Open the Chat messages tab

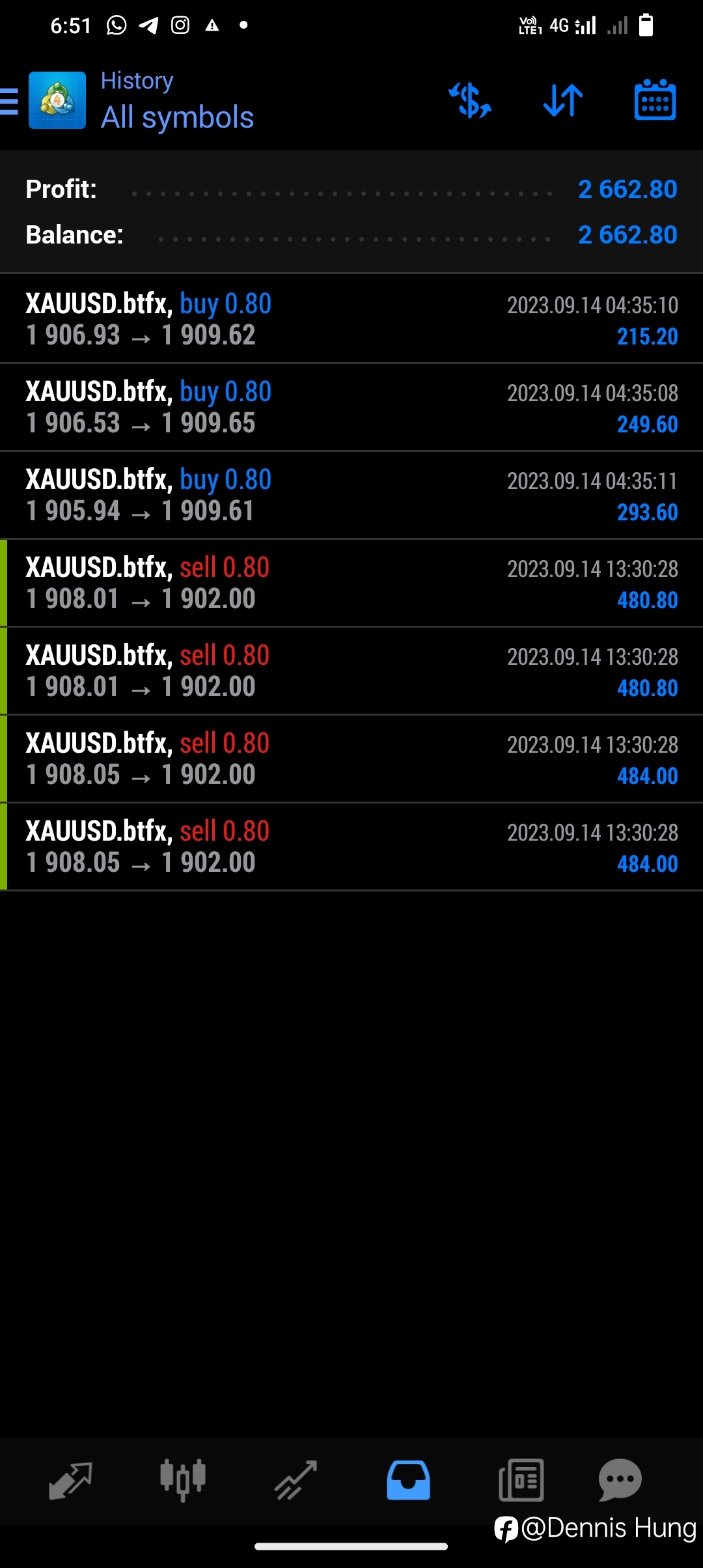point(620,1480)
